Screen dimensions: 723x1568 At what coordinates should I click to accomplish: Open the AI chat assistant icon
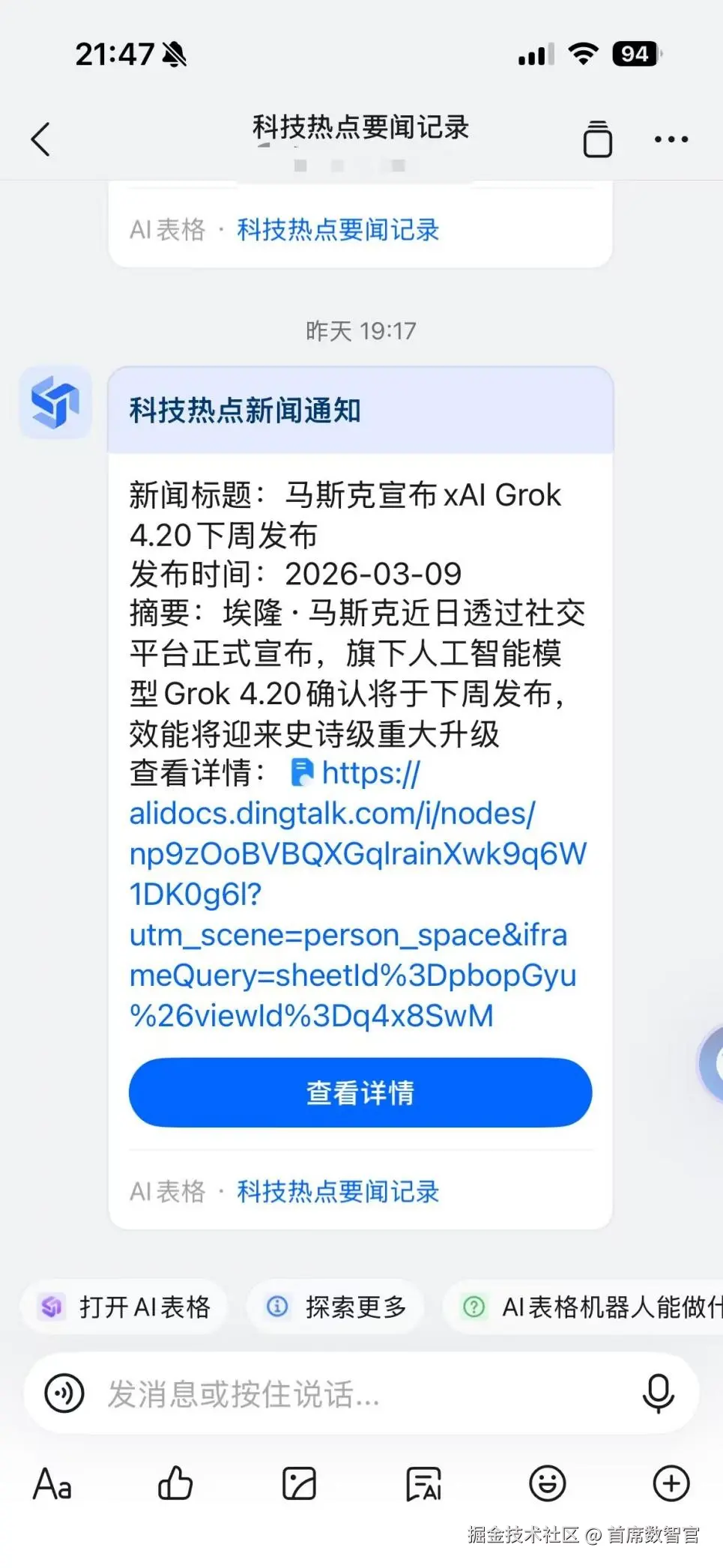click(x=423, y=1483)
